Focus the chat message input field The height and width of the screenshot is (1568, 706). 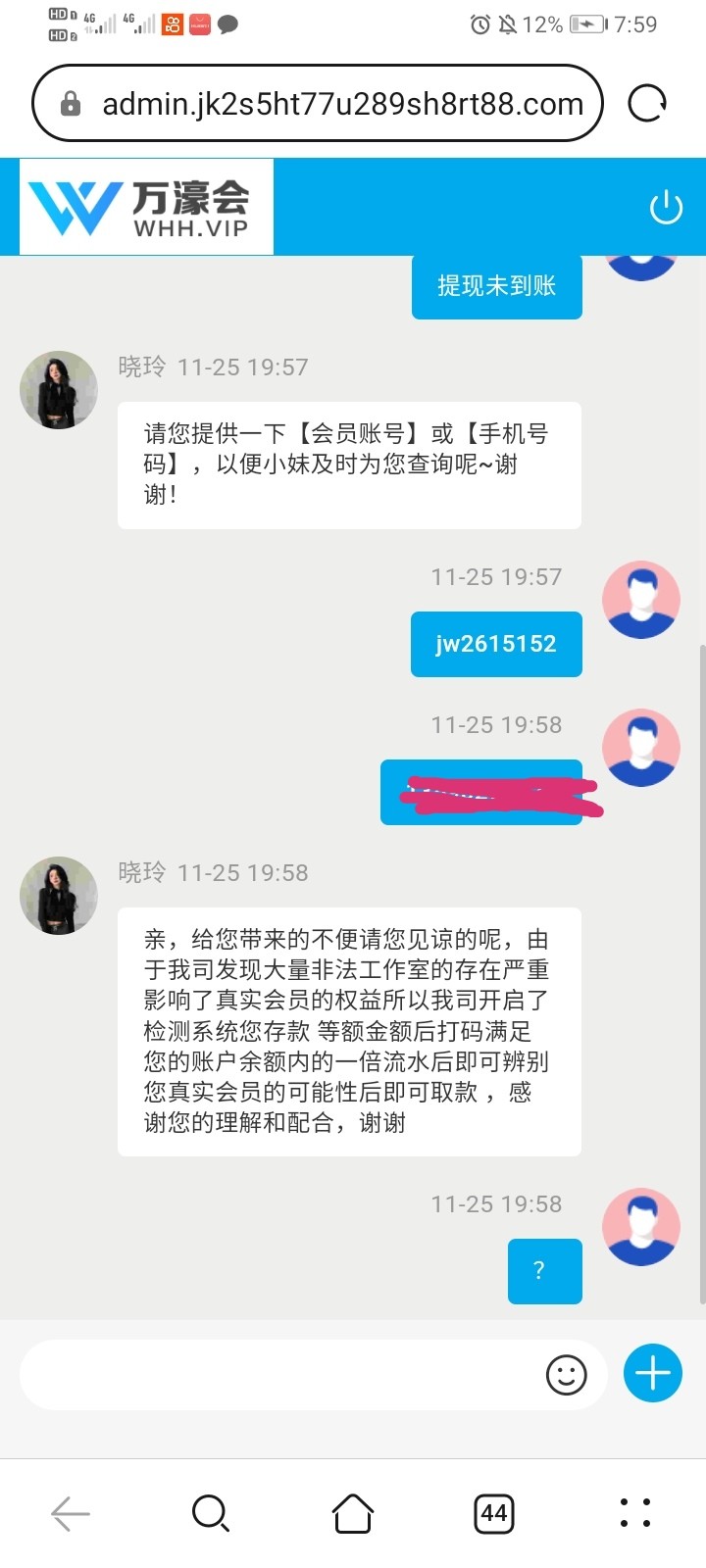(x=279, y=1374)
